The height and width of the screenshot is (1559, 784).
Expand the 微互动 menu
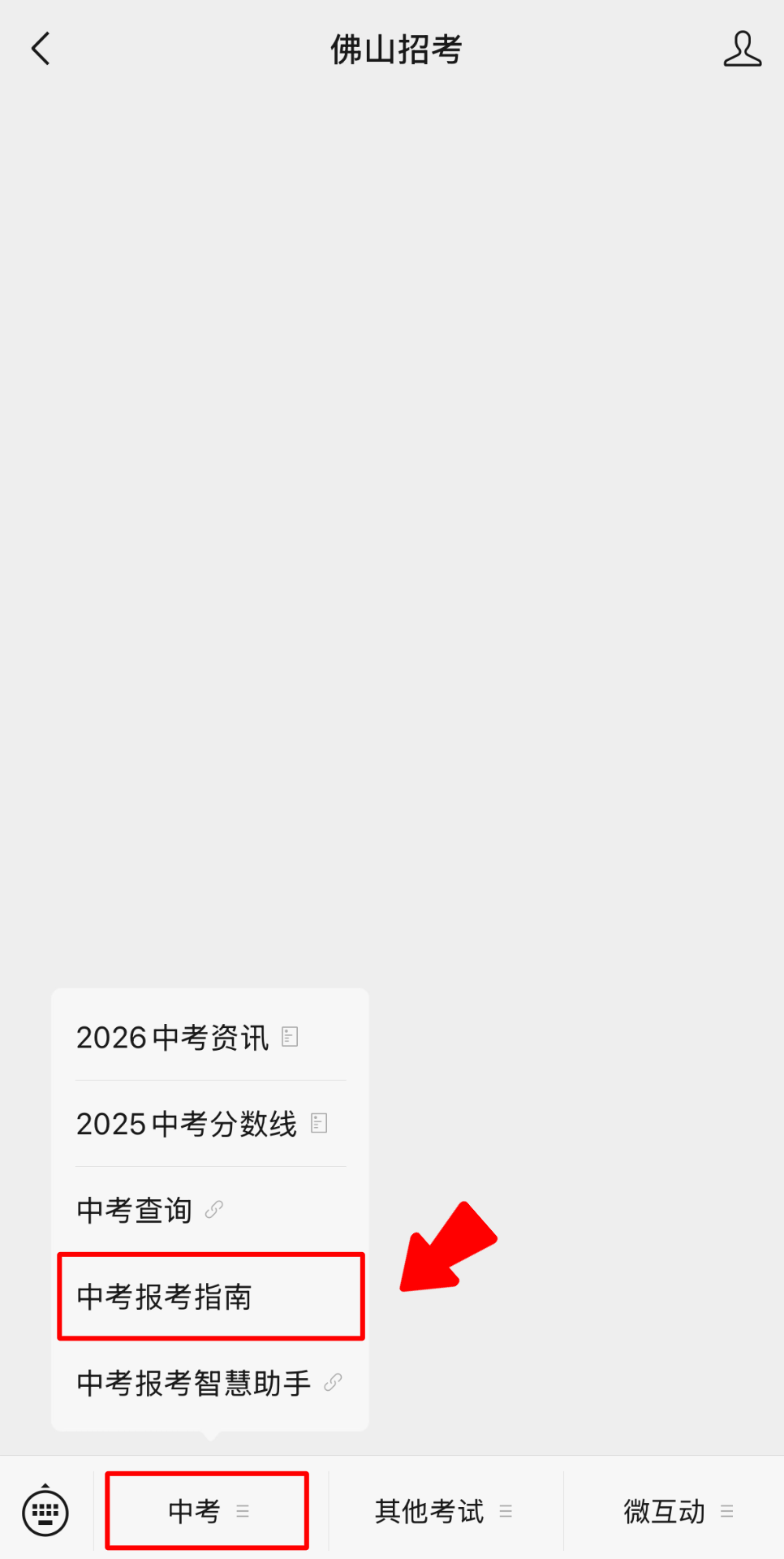[x=675, y=1511]
